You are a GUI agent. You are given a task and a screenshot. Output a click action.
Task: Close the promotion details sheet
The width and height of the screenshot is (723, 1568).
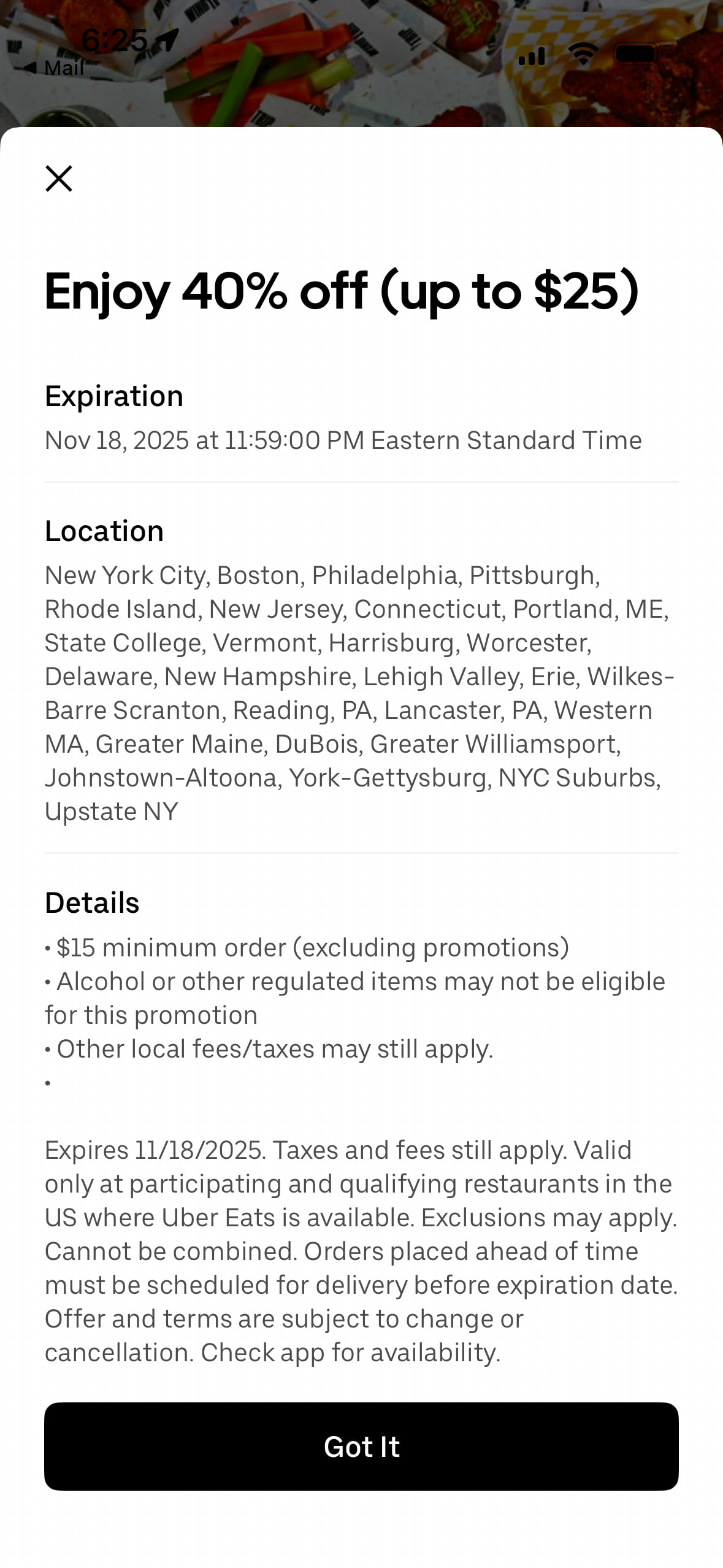tap(59, 179)
